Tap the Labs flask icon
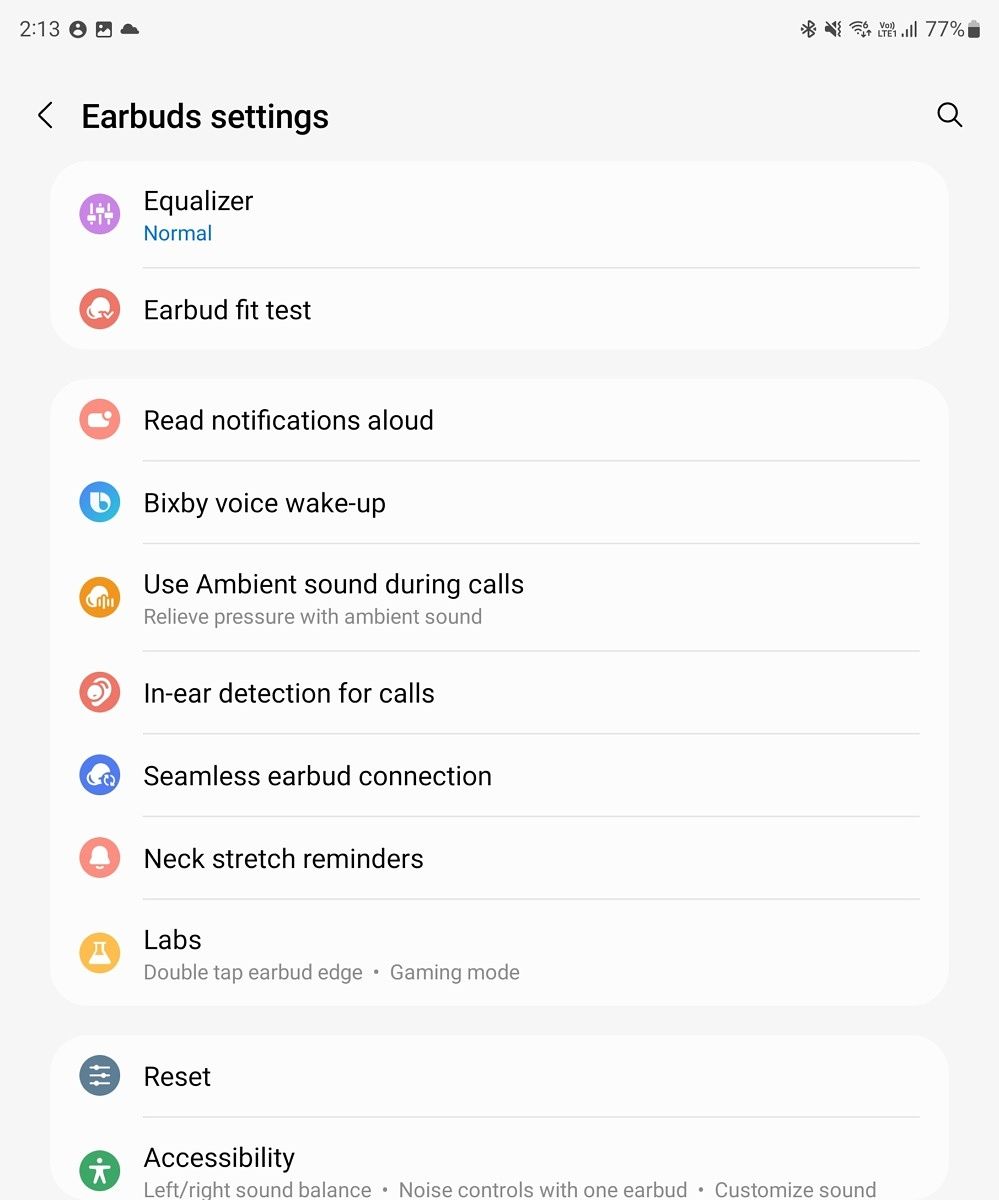 [99, 953]
